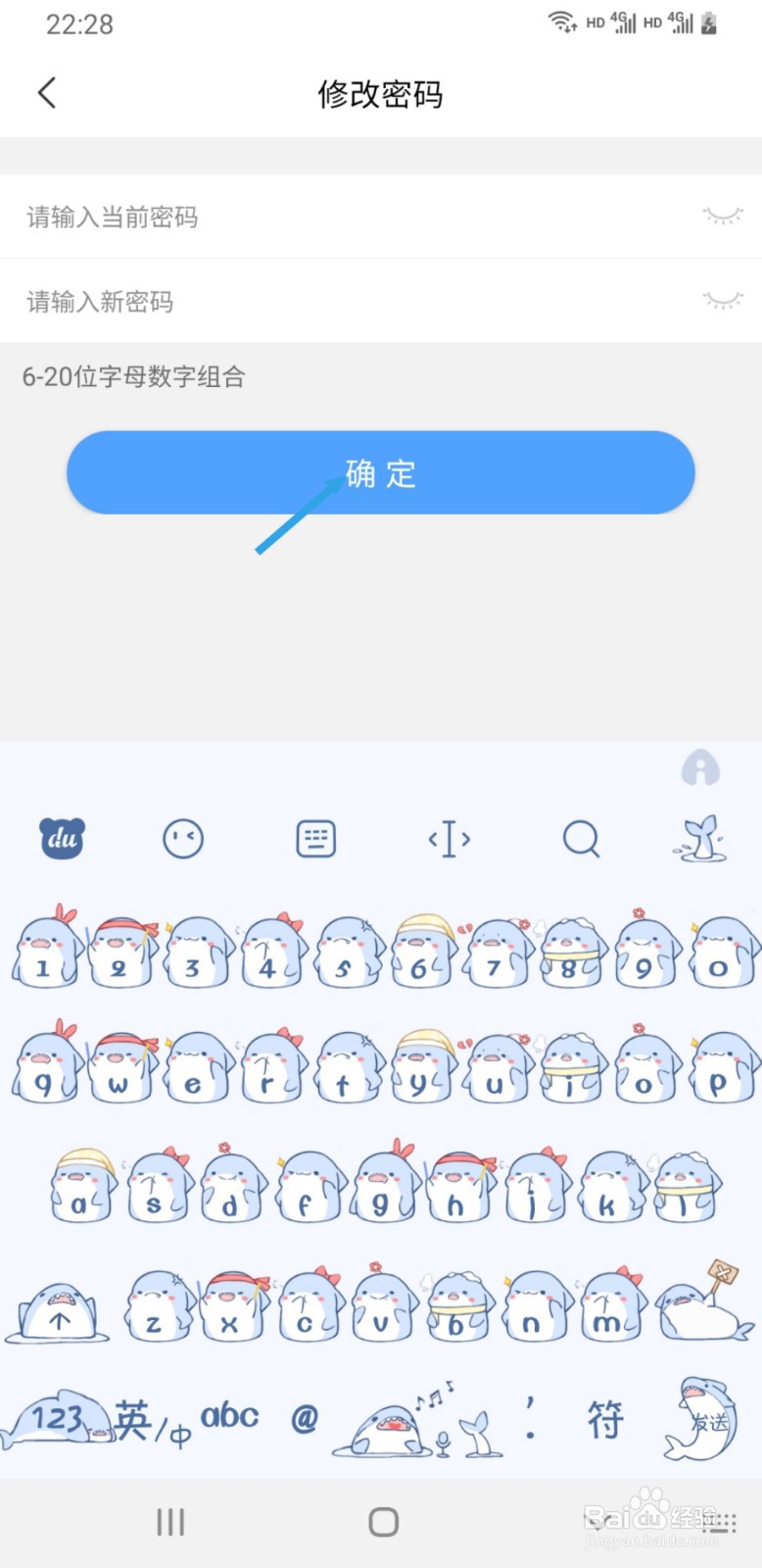Select the cursor text-editing tool on keyboard toolbar
The image size is (762, 1568).
[x=449, y=838]
